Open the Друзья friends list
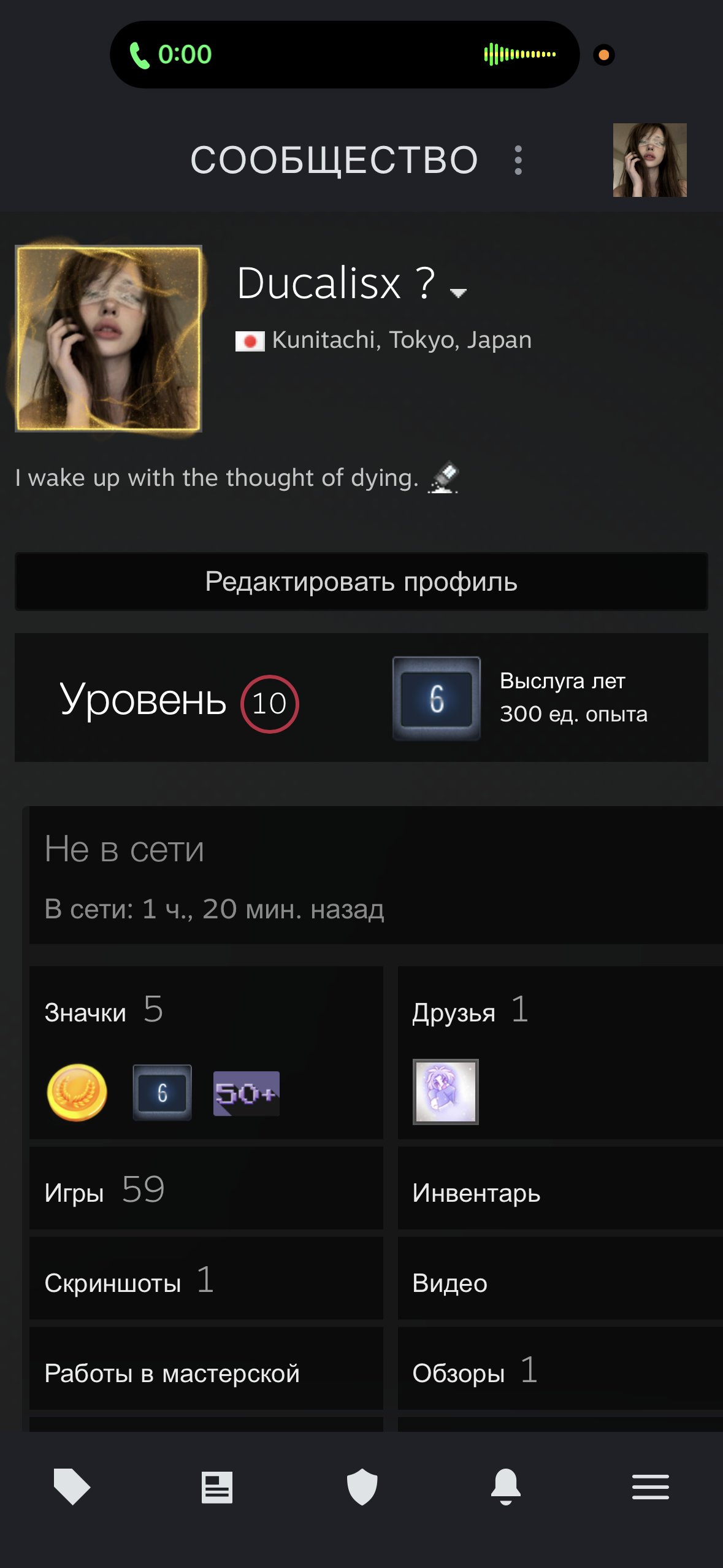Screen dimensions: 723x1568 (470, 1010)
